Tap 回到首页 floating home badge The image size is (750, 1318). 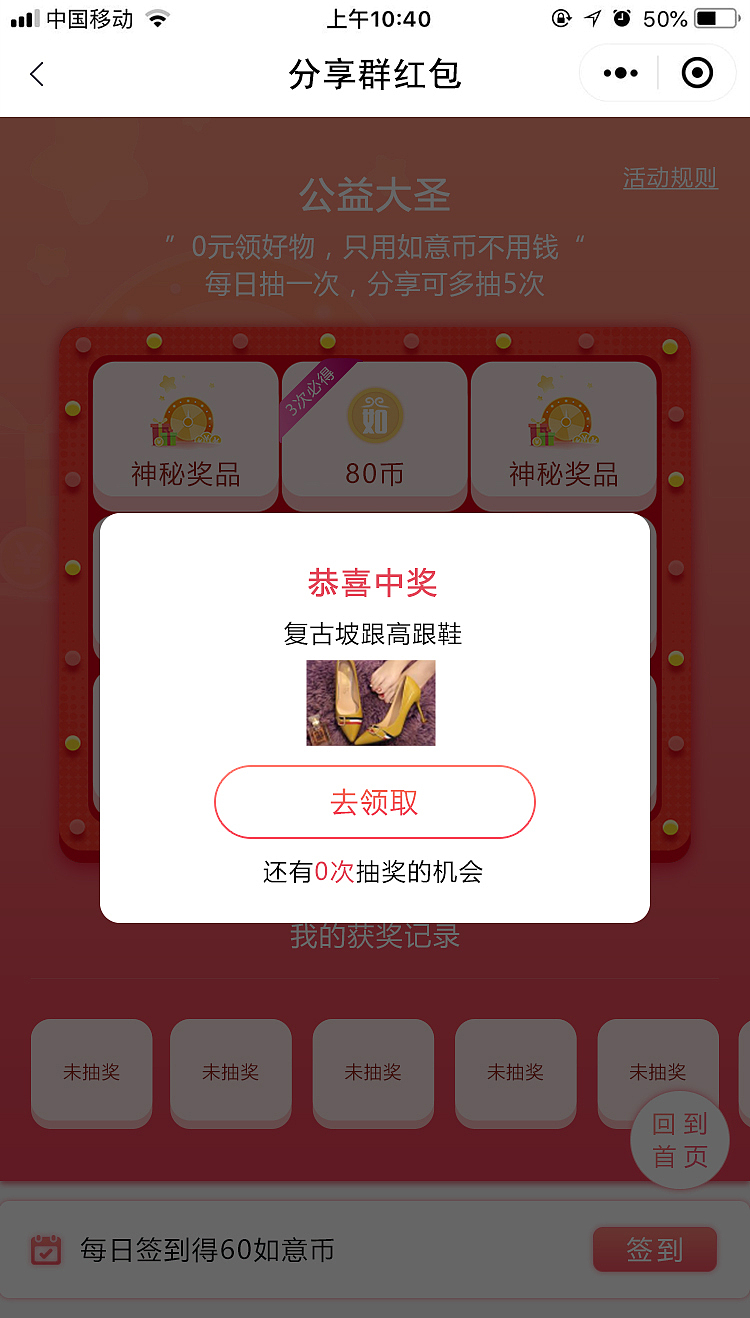coord(680,1140)
